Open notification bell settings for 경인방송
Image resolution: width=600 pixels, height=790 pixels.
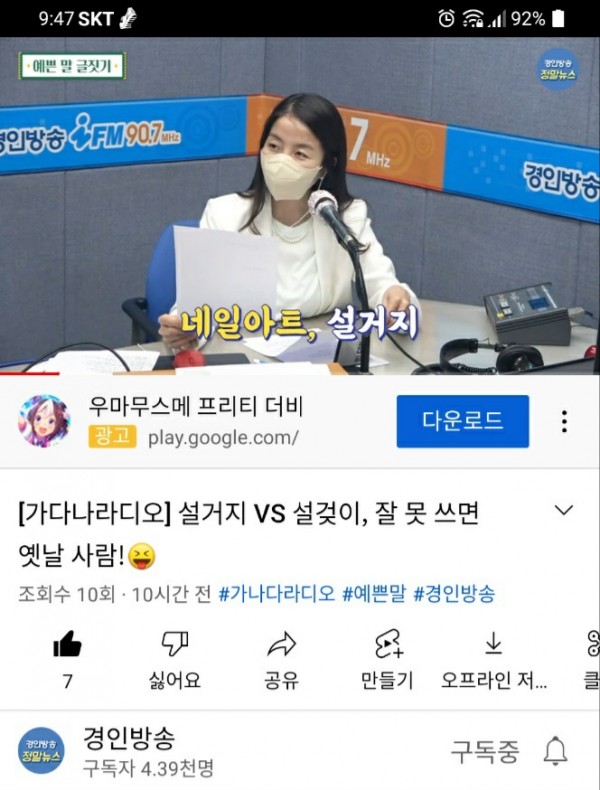[555, 751]
